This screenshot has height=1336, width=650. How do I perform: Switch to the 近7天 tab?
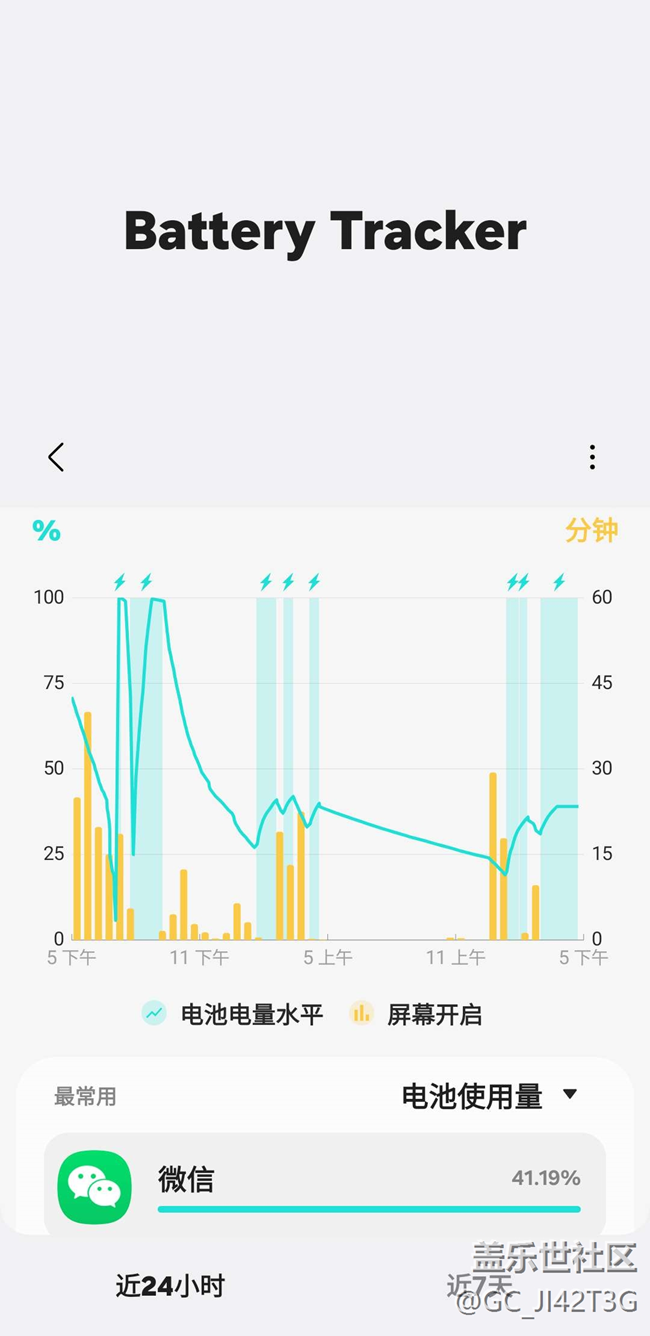(480, 1284)
